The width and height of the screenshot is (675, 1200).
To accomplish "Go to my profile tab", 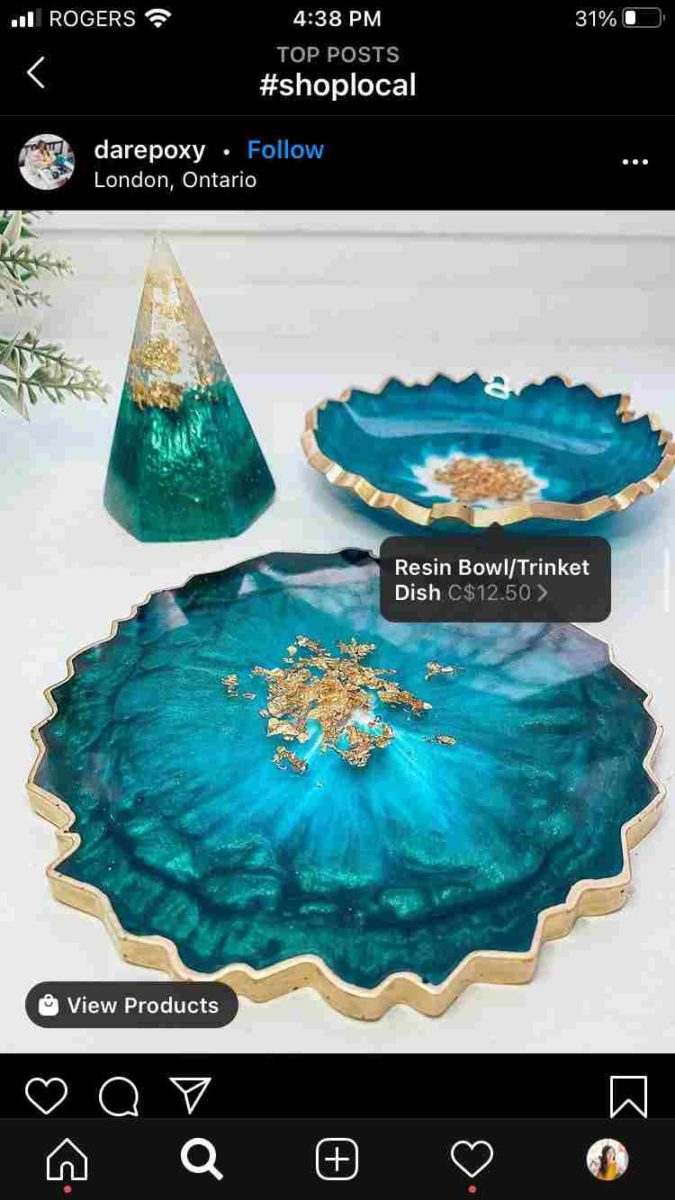I will (607, 1160).
